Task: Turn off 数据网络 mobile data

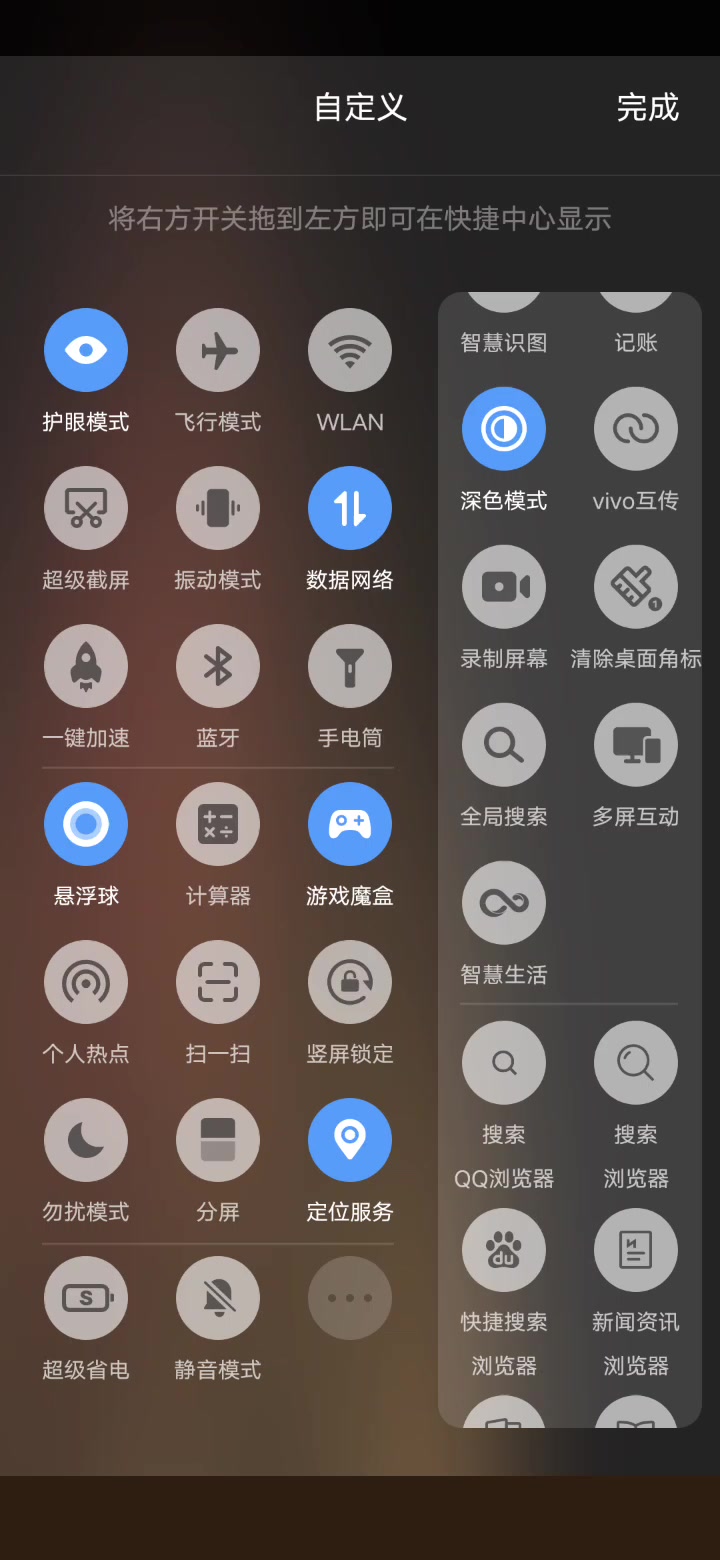Action: 350,508
